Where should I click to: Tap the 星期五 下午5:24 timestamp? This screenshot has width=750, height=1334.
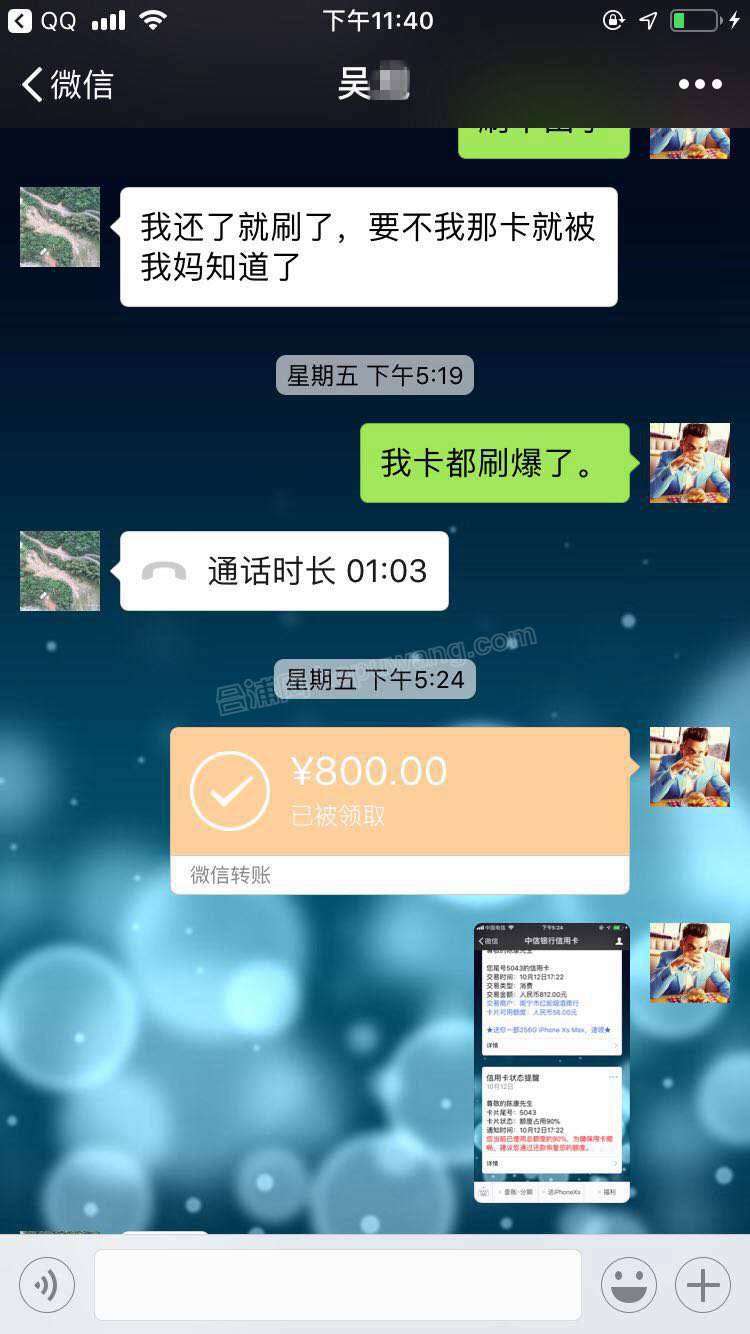(x=374, y=678)
